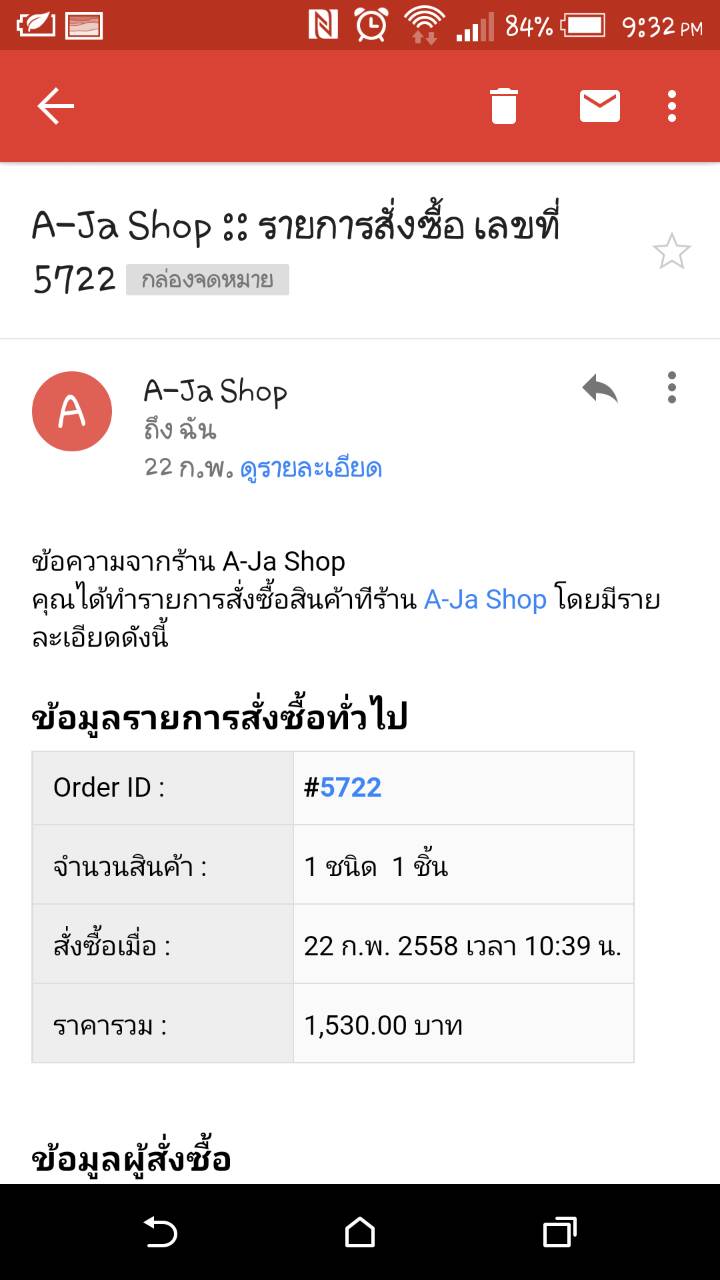Tap the กล่องจดหมาย inbox label chip
This screenshot has width=720, height=1280.
pyautogui.click(x=207, y=279)
